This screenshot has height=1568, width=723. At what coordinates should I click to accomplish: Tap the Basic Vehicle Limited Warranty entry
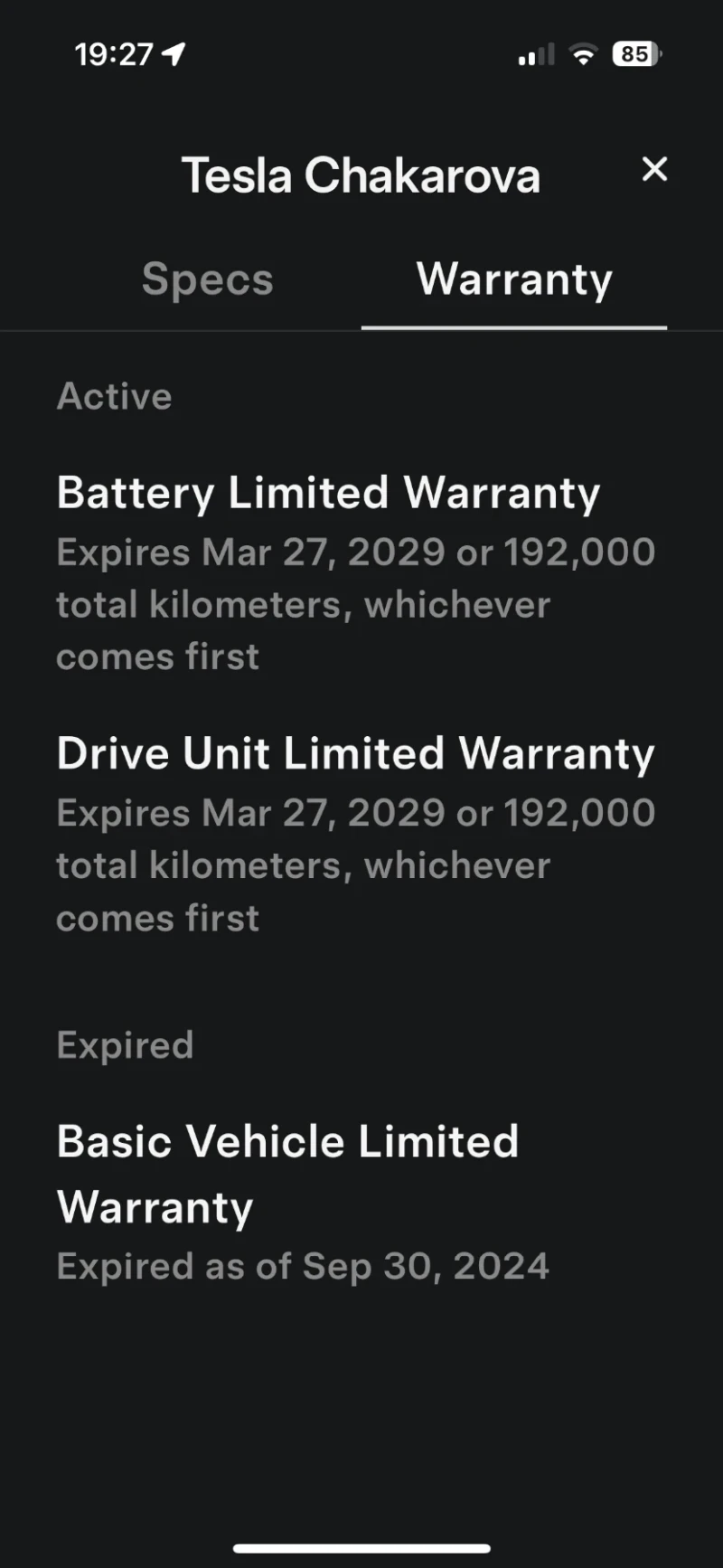[287, 1172]
